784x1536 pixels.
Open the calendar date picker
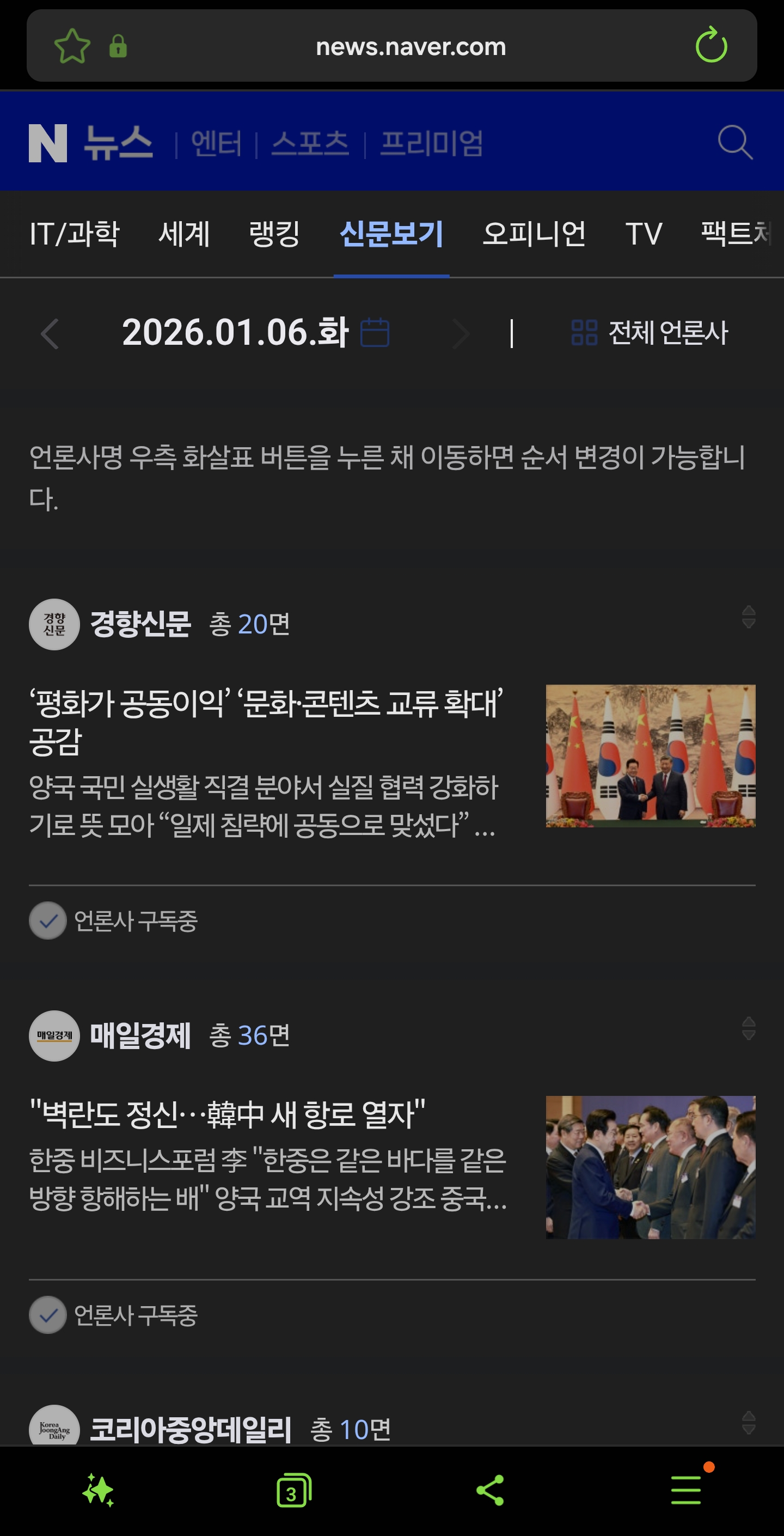(x=375, y=332)
